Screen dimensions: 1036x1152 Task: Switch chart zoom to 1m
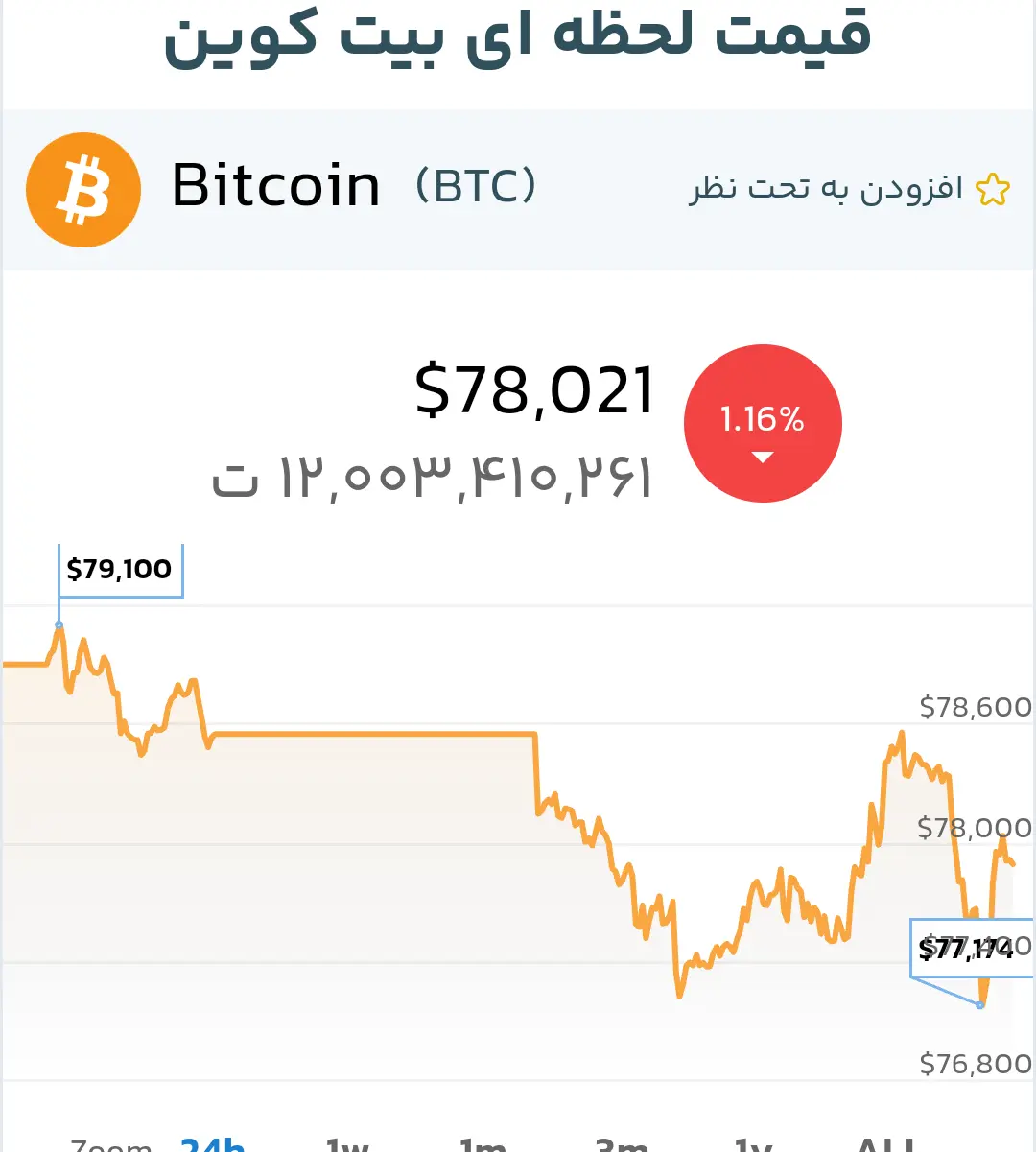coord(483,1144)
